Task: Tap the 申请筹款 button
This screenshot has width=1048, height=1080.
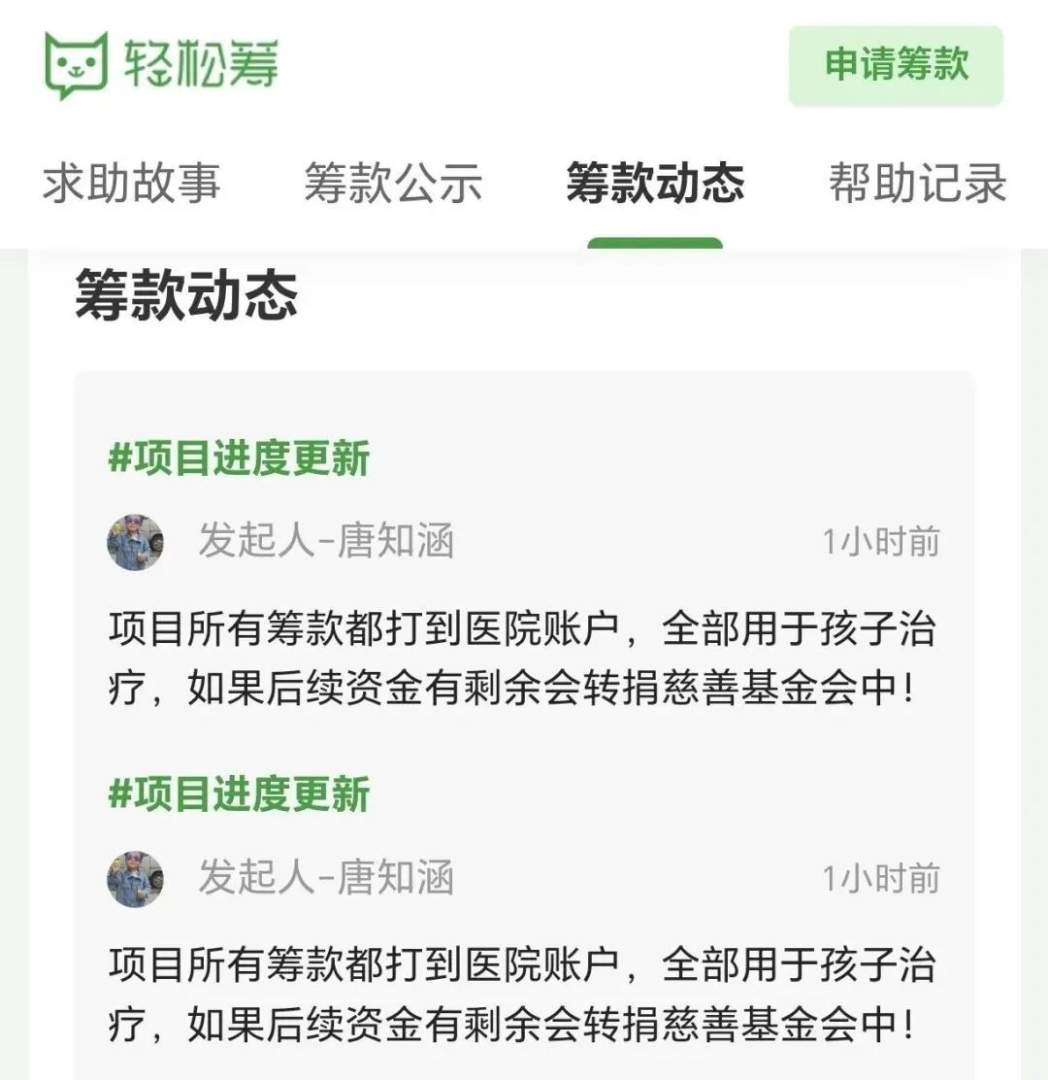Action: (x=895, y=65)
